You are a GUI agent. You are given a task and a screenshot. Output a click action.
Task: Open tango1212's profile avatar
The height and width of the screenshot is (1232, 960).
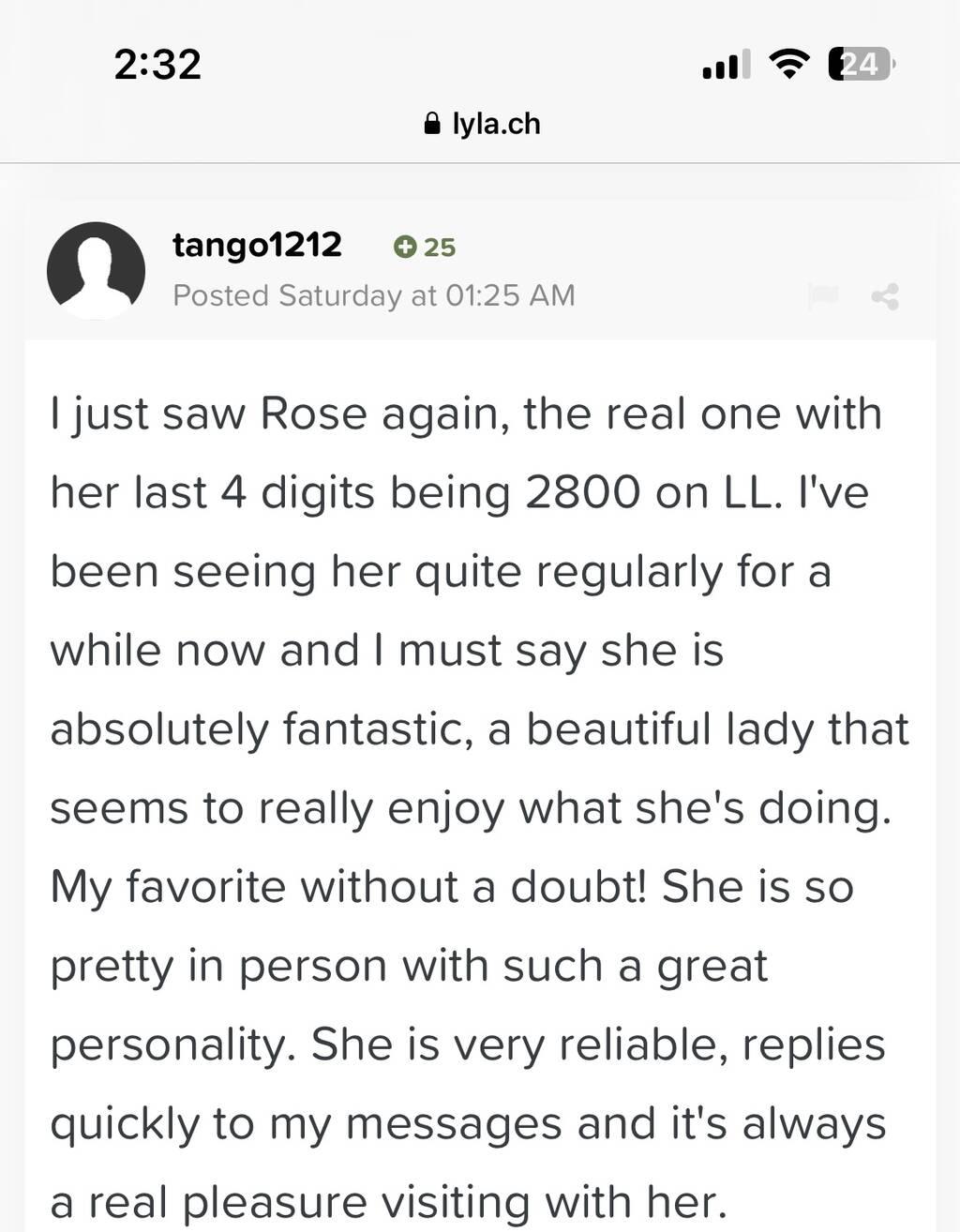[96, 270]
